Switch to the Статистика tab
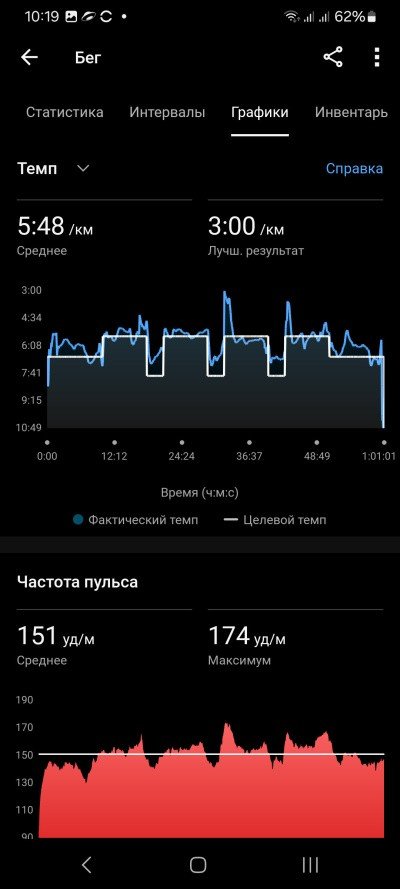The height and width of the screenshot is (889, 400). (65, 112)
